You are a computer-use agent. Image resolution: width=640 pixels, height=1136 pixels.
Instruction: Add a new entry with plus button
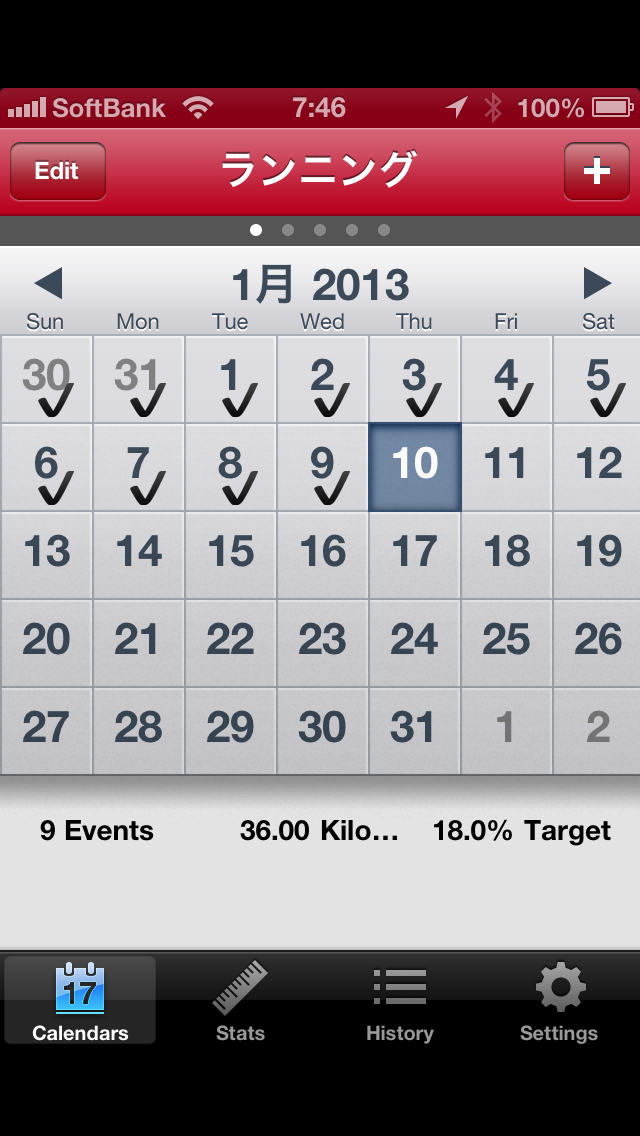(596, 171)
